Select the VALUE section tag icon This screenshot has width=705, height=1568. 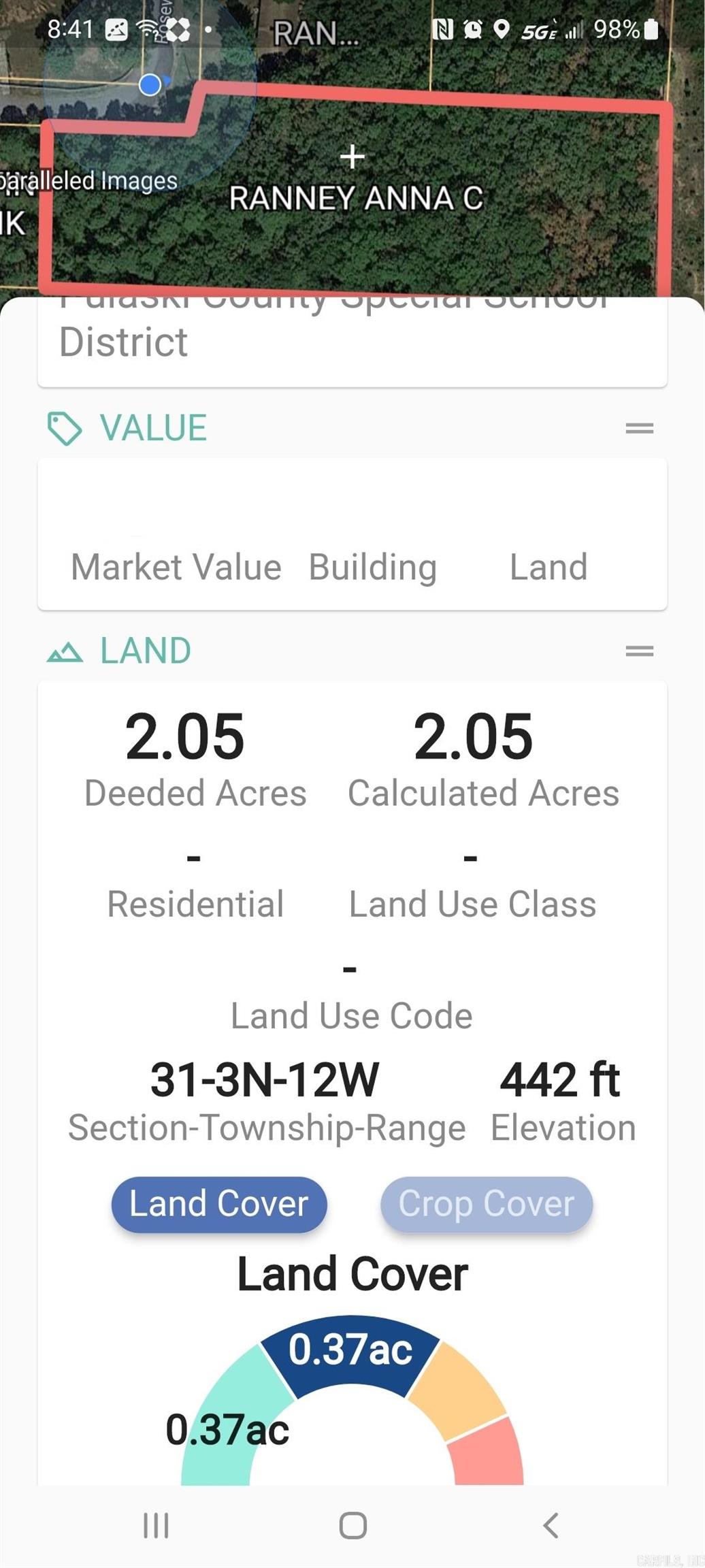click(x=65, y=427)
